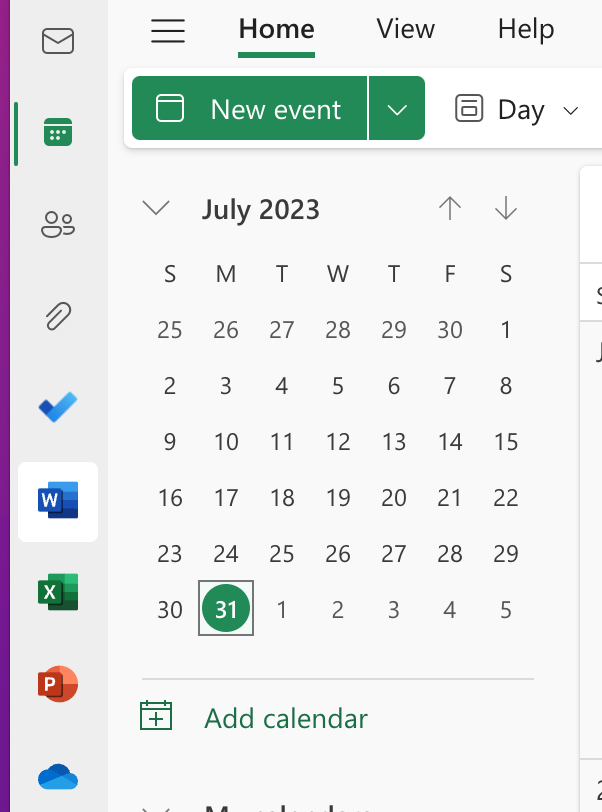Open the Help tab
The image size is (602, 812).
[x=526, y=29]
